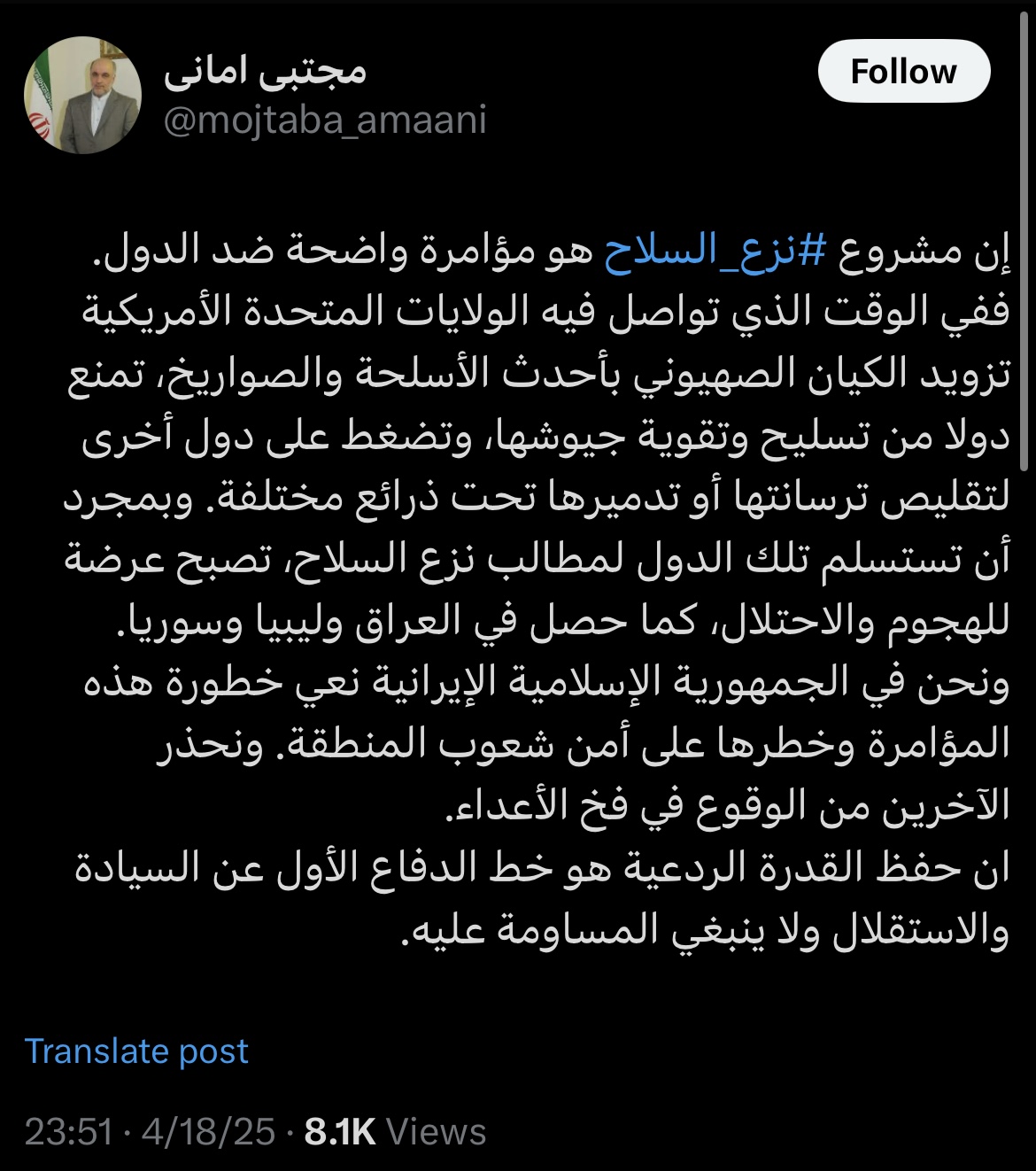Translate this post to English
This screenshot has width=1036, height=1171.
pyautogui.click(x=136, y=1051)
